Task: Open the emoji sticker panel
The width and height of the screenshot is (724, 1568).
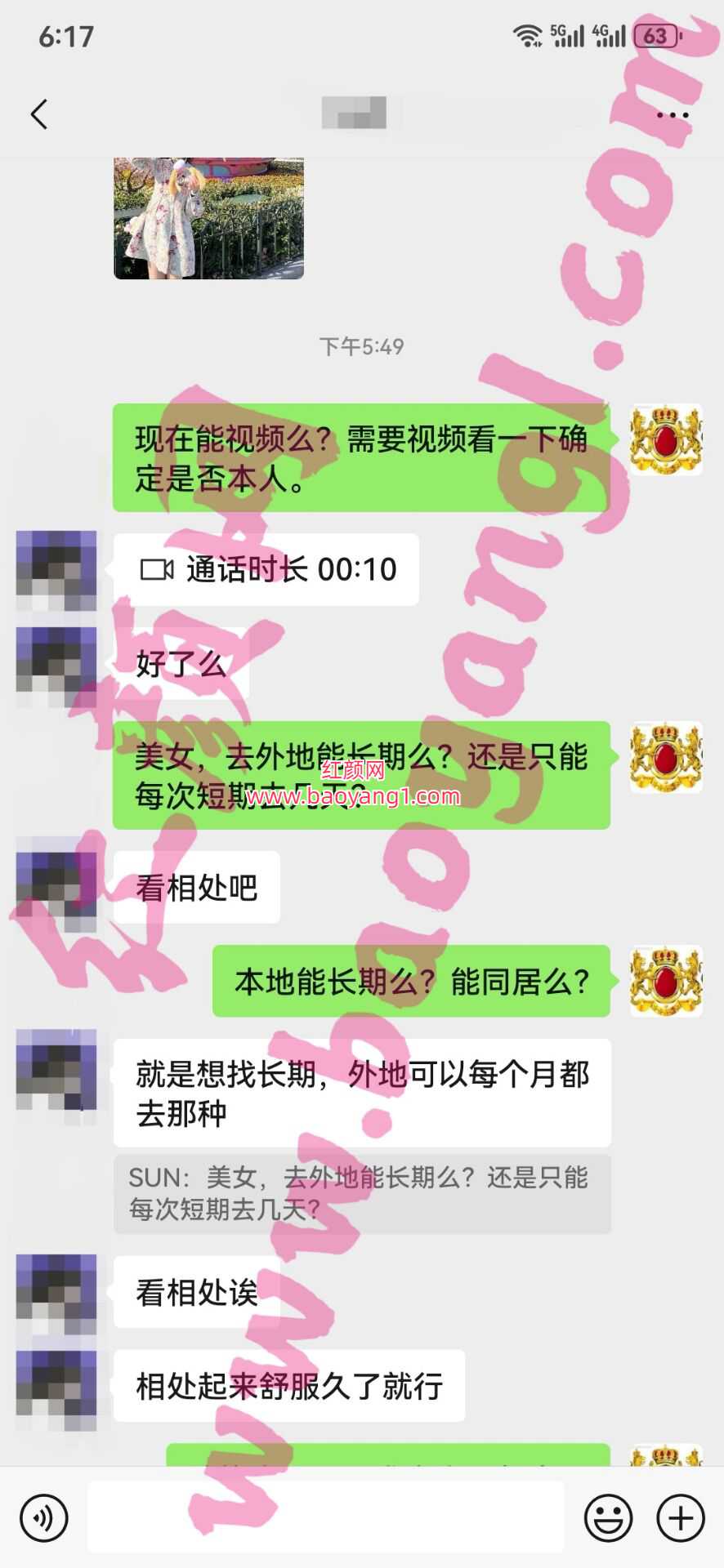Action: (608, 1517)
